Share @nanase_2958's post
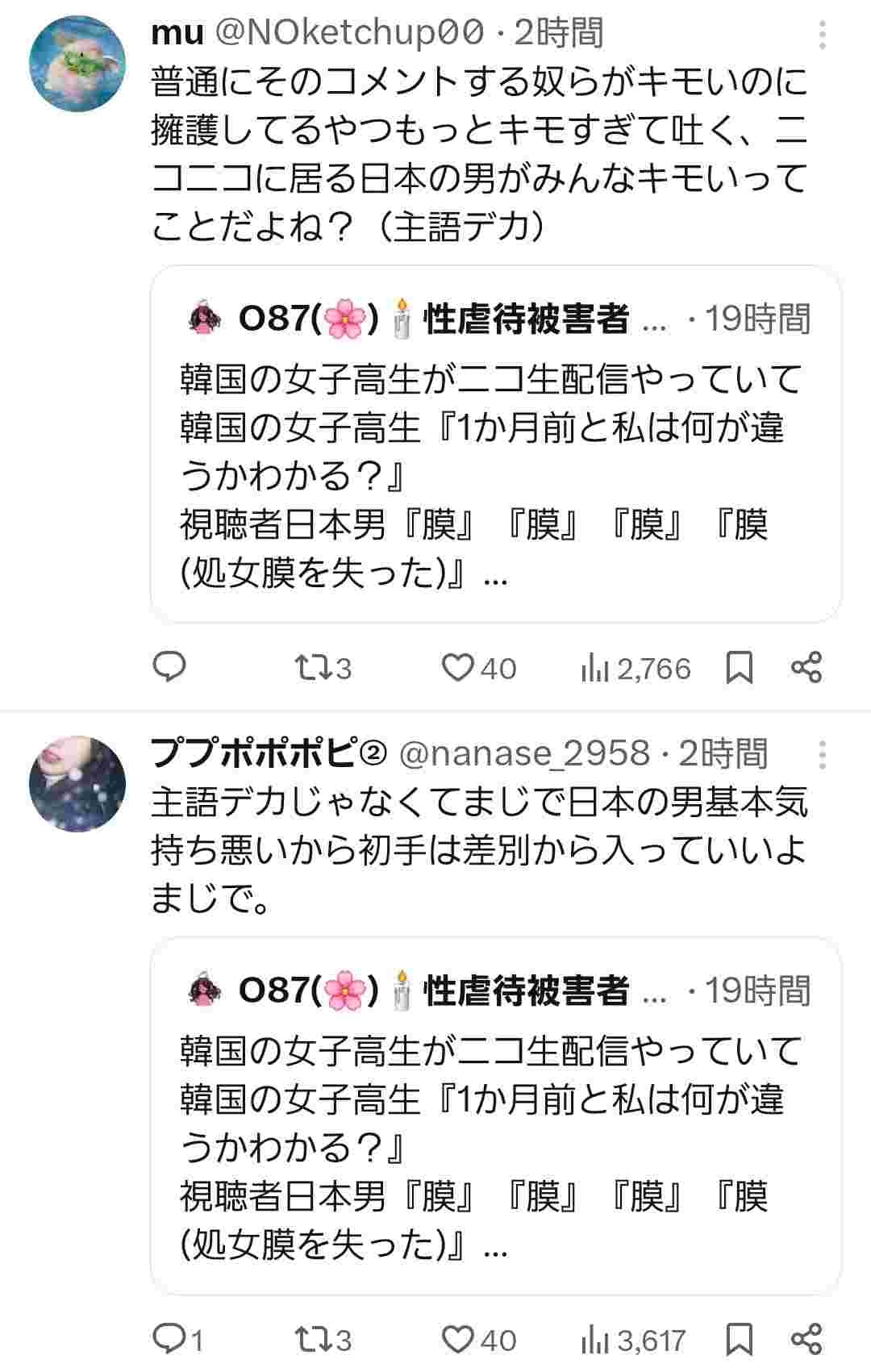The width and height of the screenshot is (871, 1372). pyautogui.click(x=806, y=1340)
